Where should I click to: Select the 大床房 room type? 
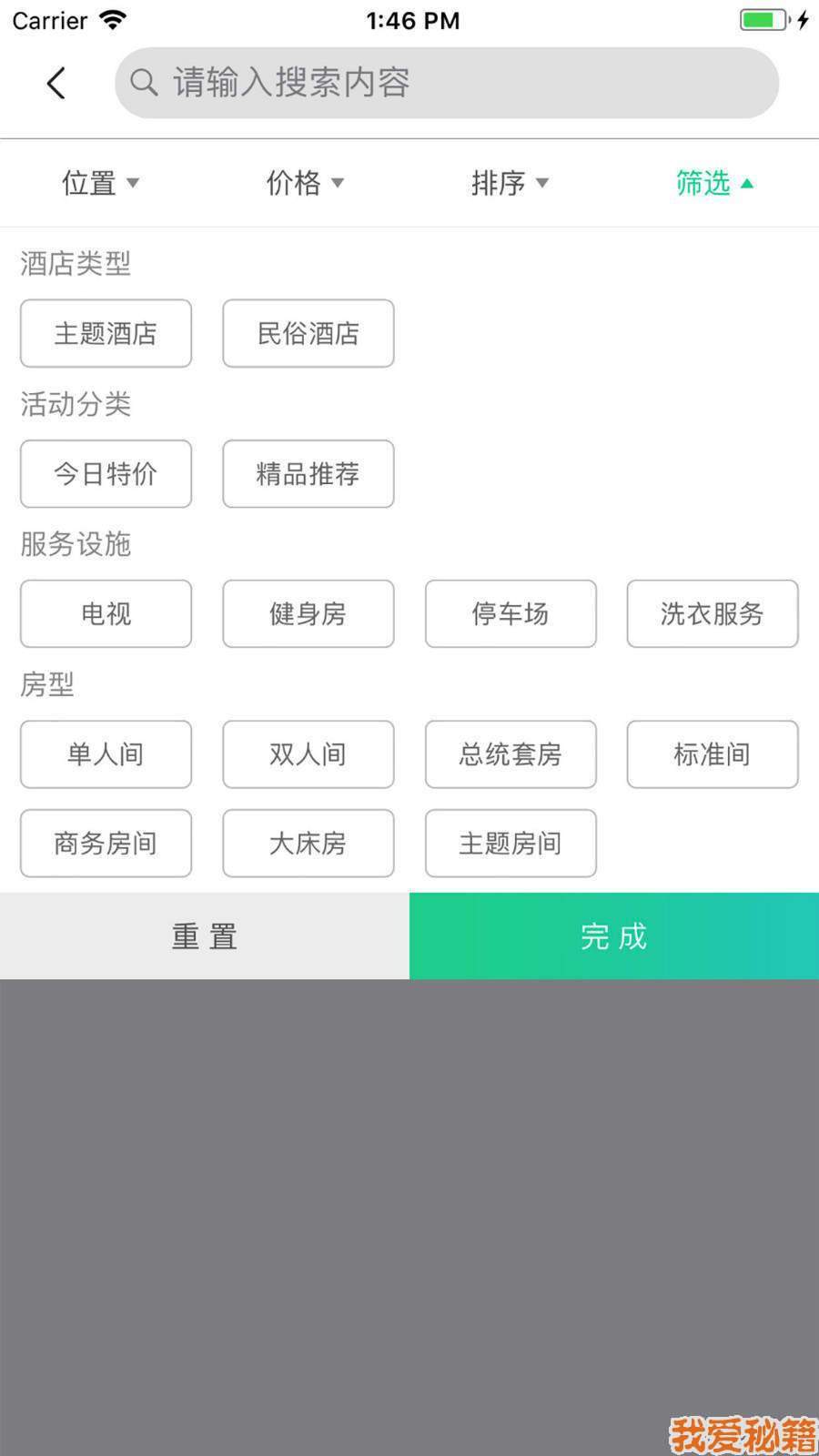(308, 844)
